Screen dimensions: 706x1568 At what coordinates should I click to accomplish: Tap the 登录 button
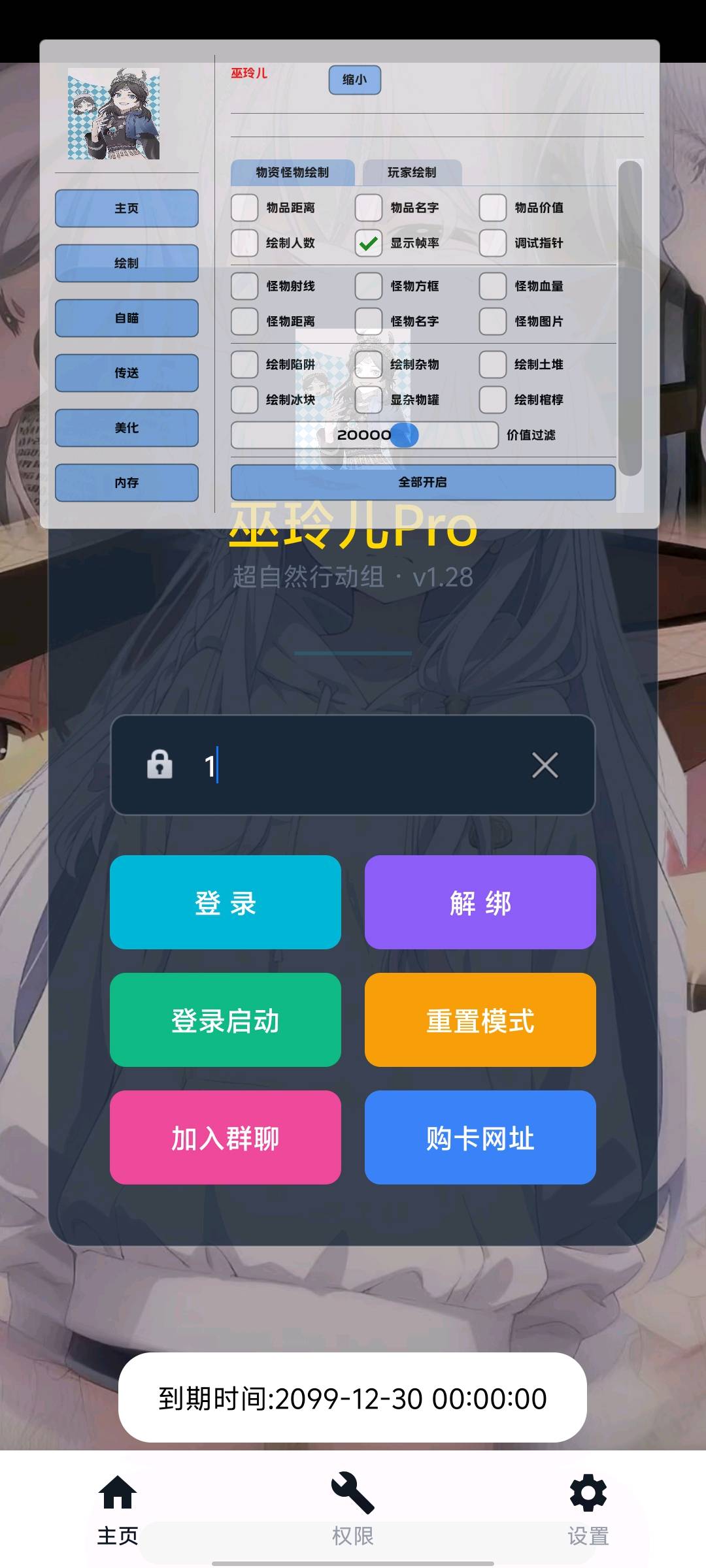[226, 902]
